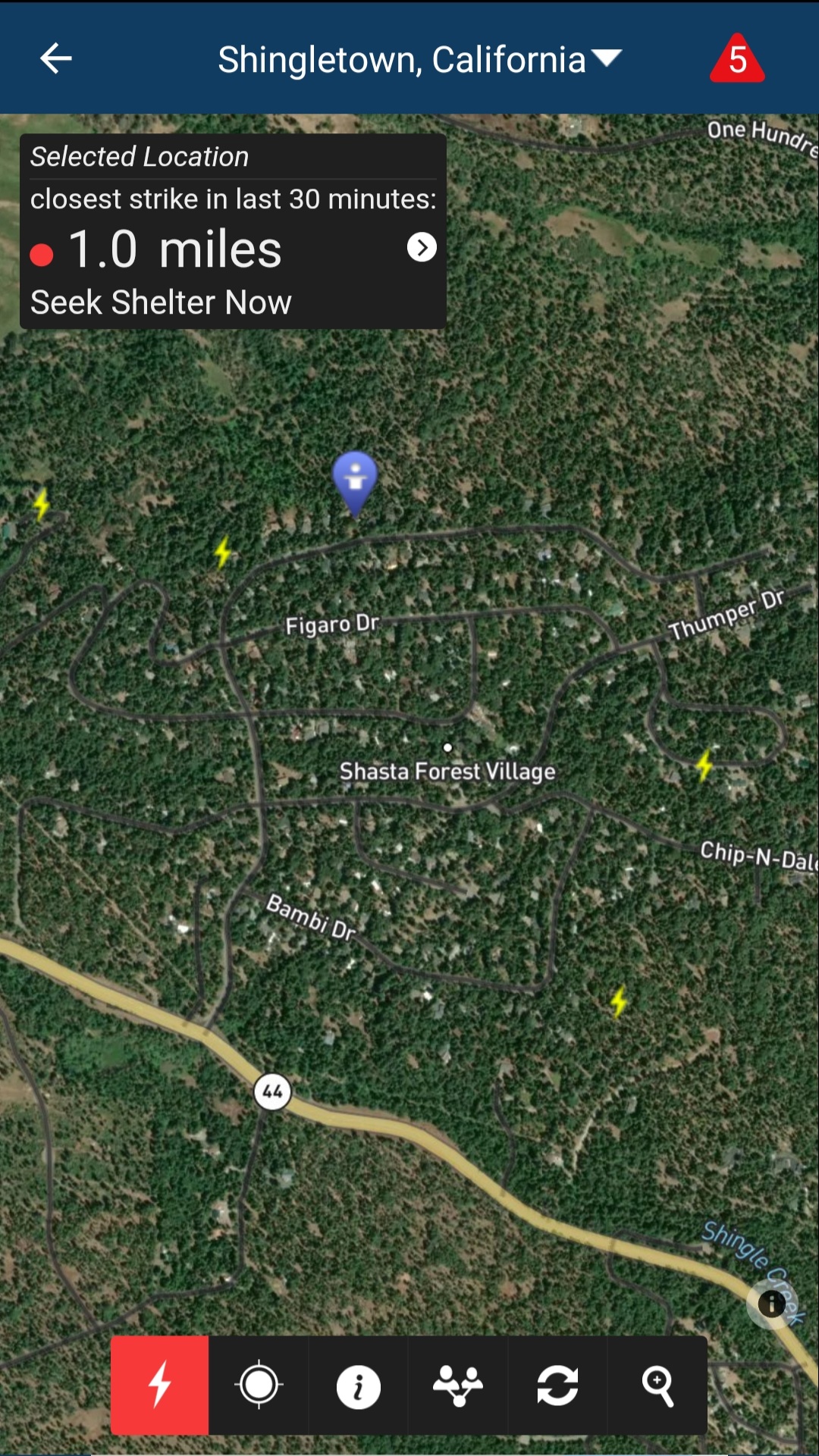Select the red lightning toolbar button
The image size is (819, 1456).
159,1385
